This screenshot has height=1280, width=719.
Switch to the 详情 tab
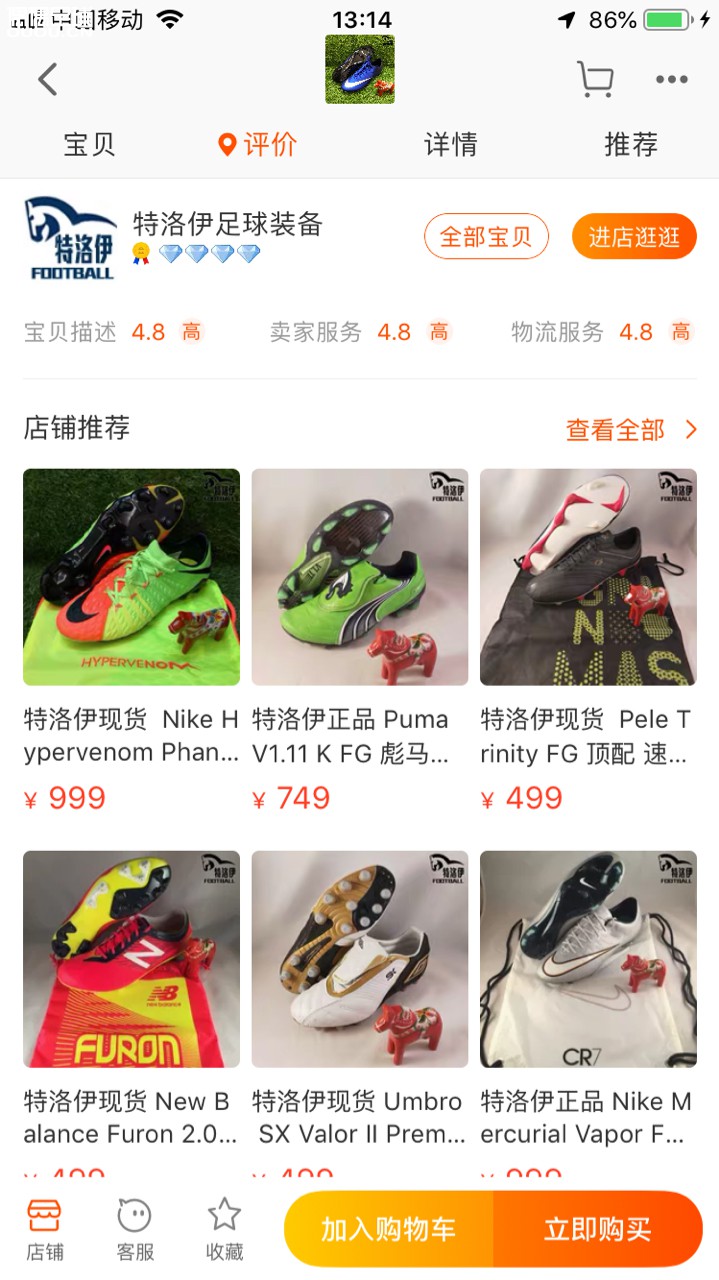(x=450, y=144)
